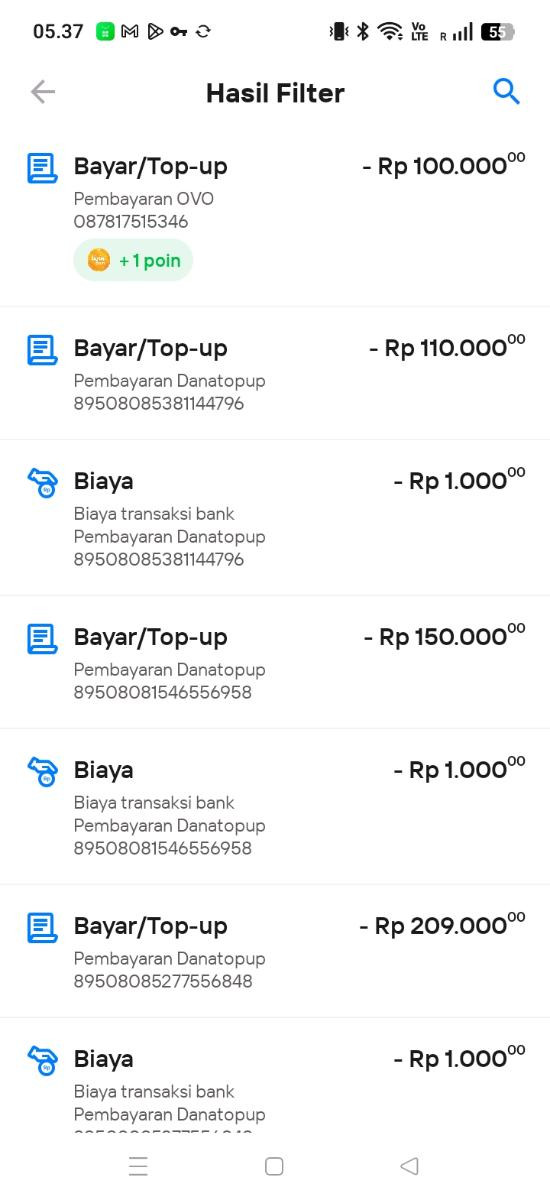This screenshot has width=550, height=1200.
Task: Select the Rp 209.000 Bayar/Top-up transaction
Action: tap(275, 951)
